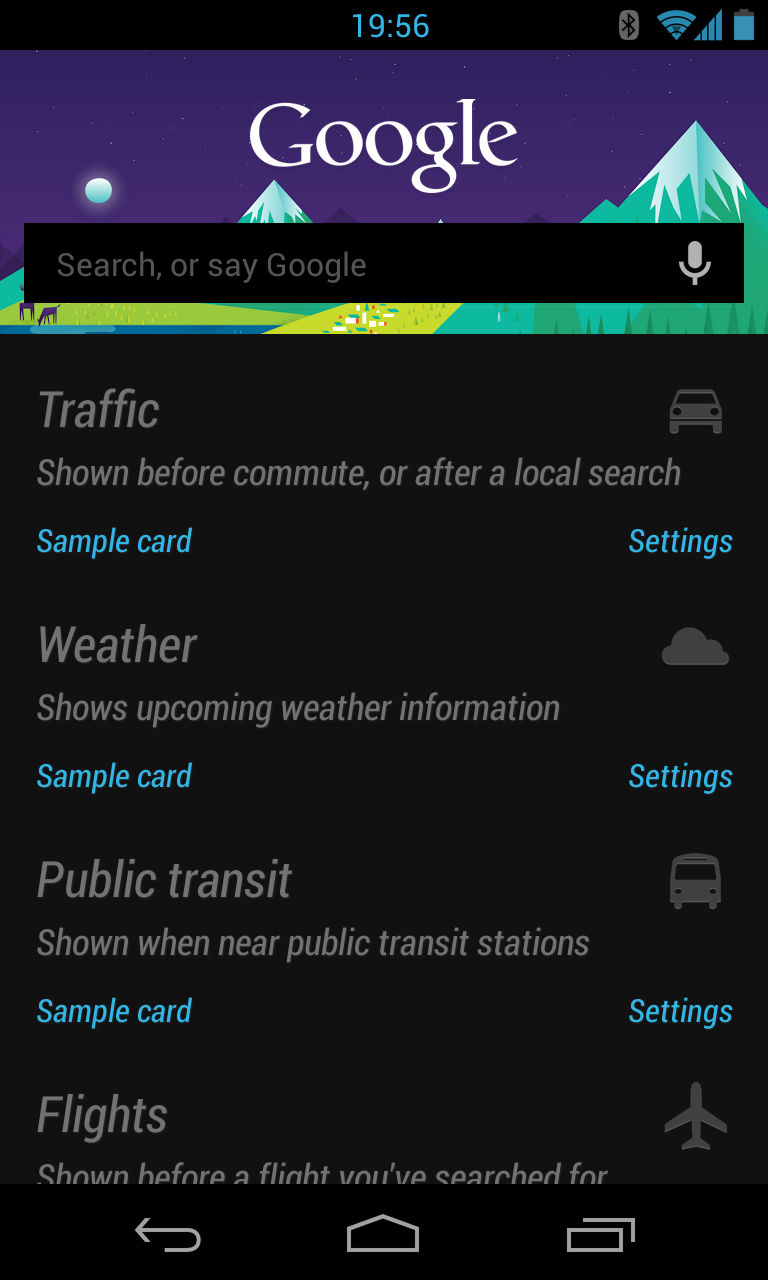
Task: Tap the search box reading Search, or say Google
Action: pyautogui.click(x=340, y=265)
